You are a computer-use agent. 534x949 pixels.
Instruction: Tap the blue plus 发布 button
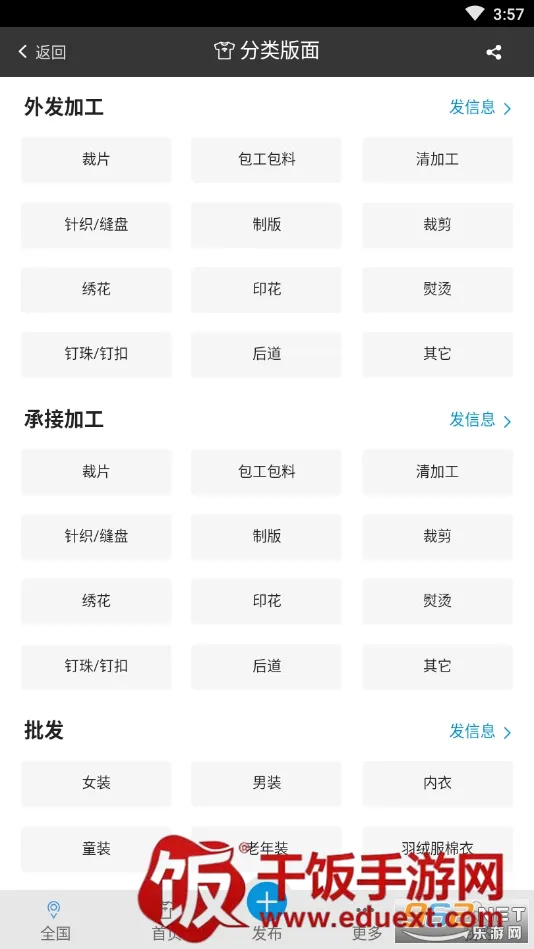(x=266, y=902)
